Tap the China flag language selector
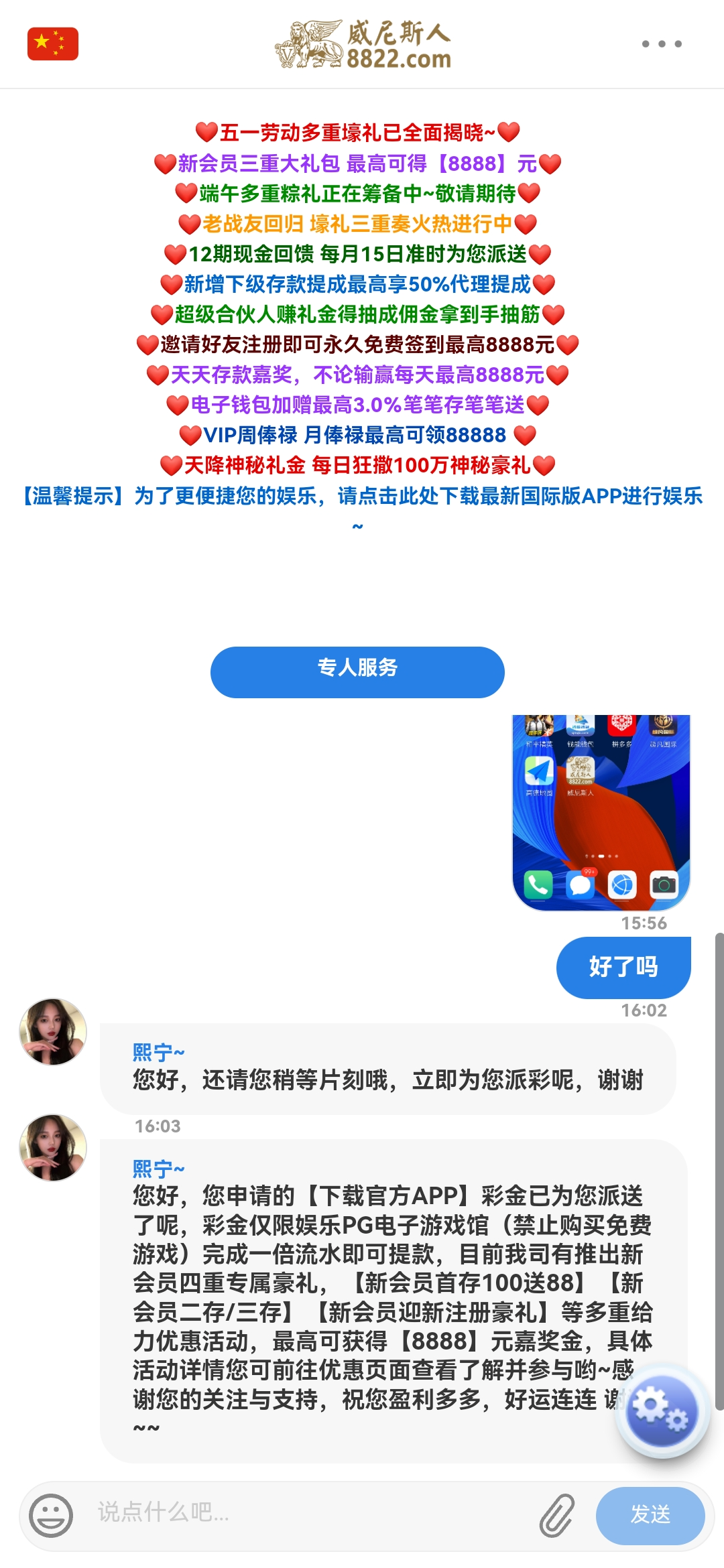Screen dimensions: 724x1568 53,44
